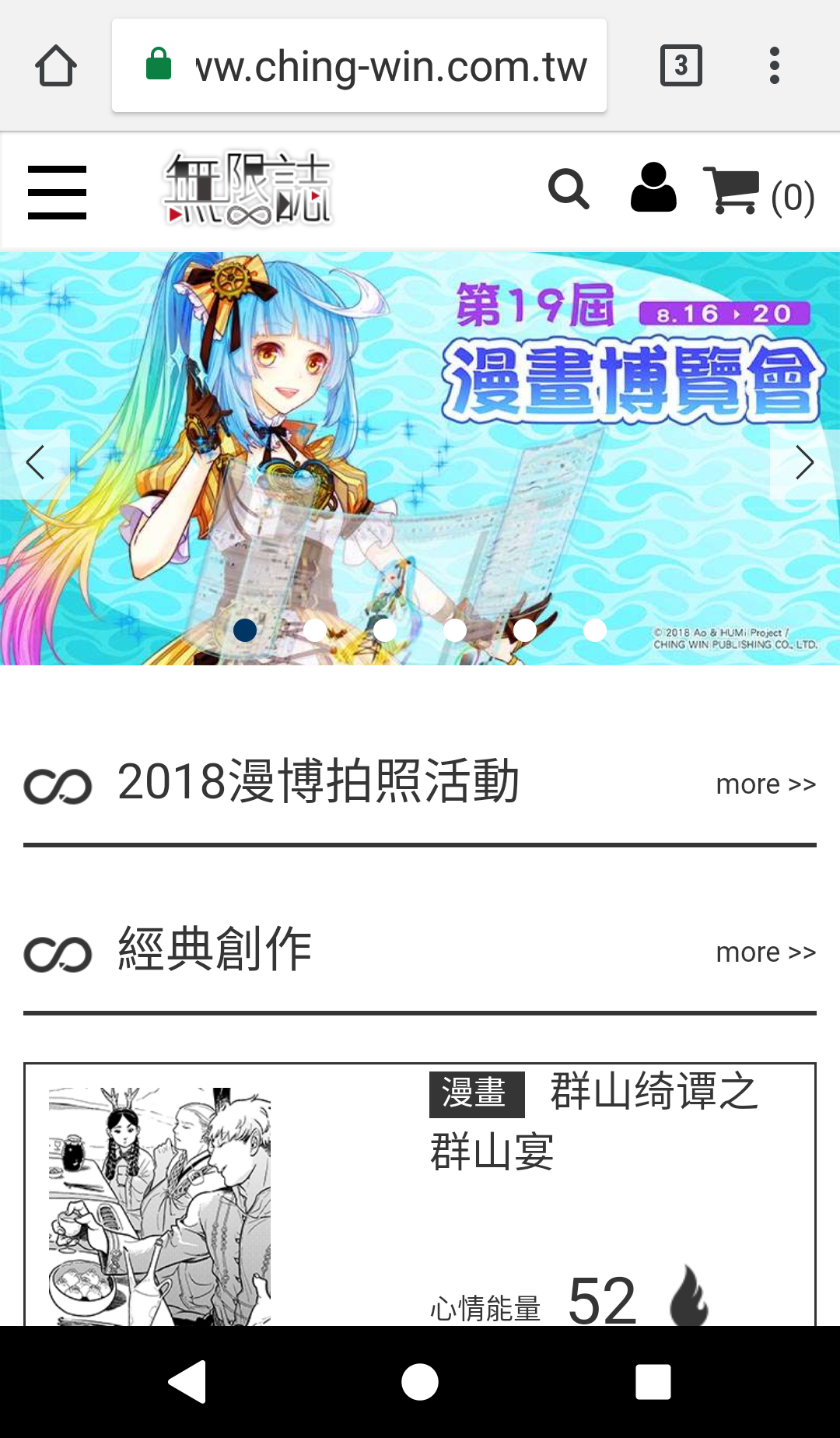Tap more next to 2018漫博拍照活動
Viewport: 840px width, 1438px height.
coord(765,784)
